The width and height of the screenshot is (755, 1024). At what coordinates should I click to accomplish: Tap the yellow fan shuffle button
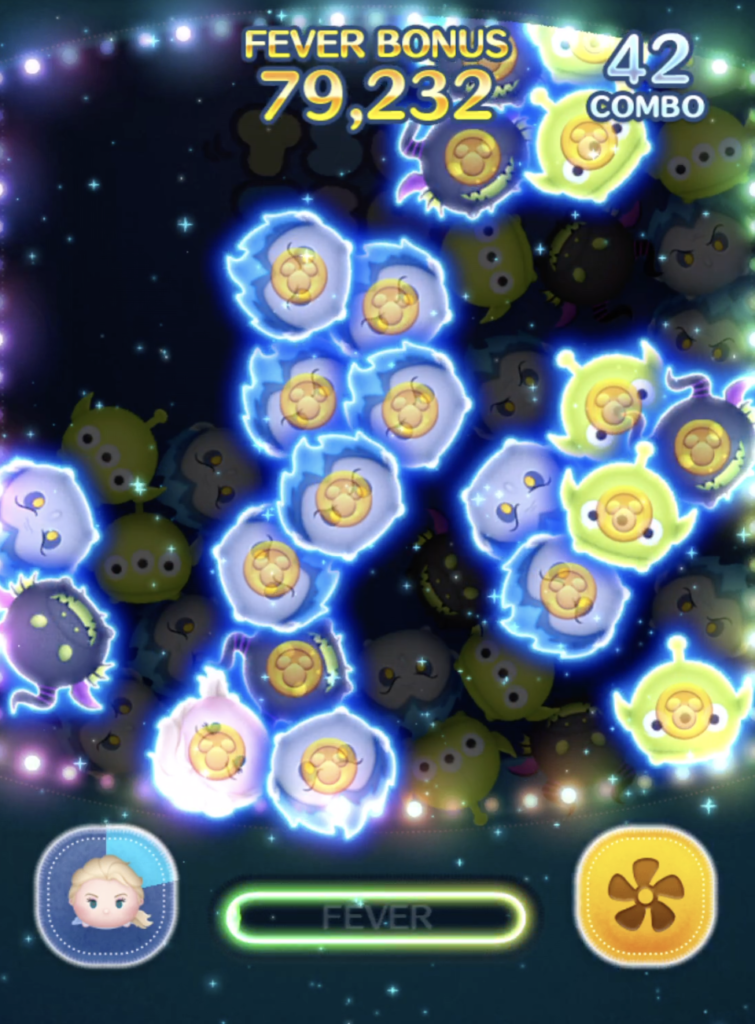tap(646, 894)
